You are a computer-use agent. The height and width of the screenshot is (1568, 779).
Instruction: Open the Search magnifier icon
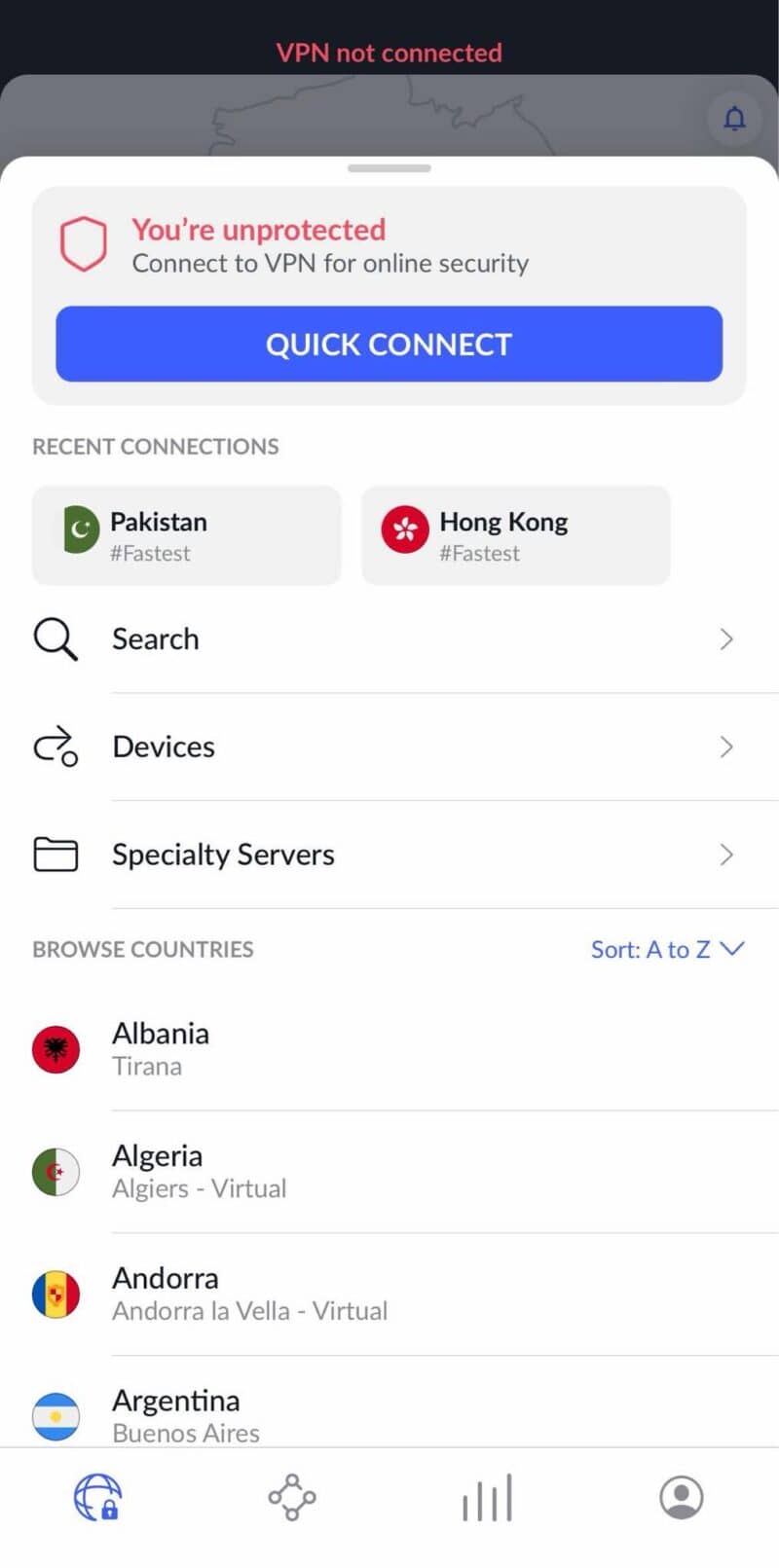click(x=56, y=638)
